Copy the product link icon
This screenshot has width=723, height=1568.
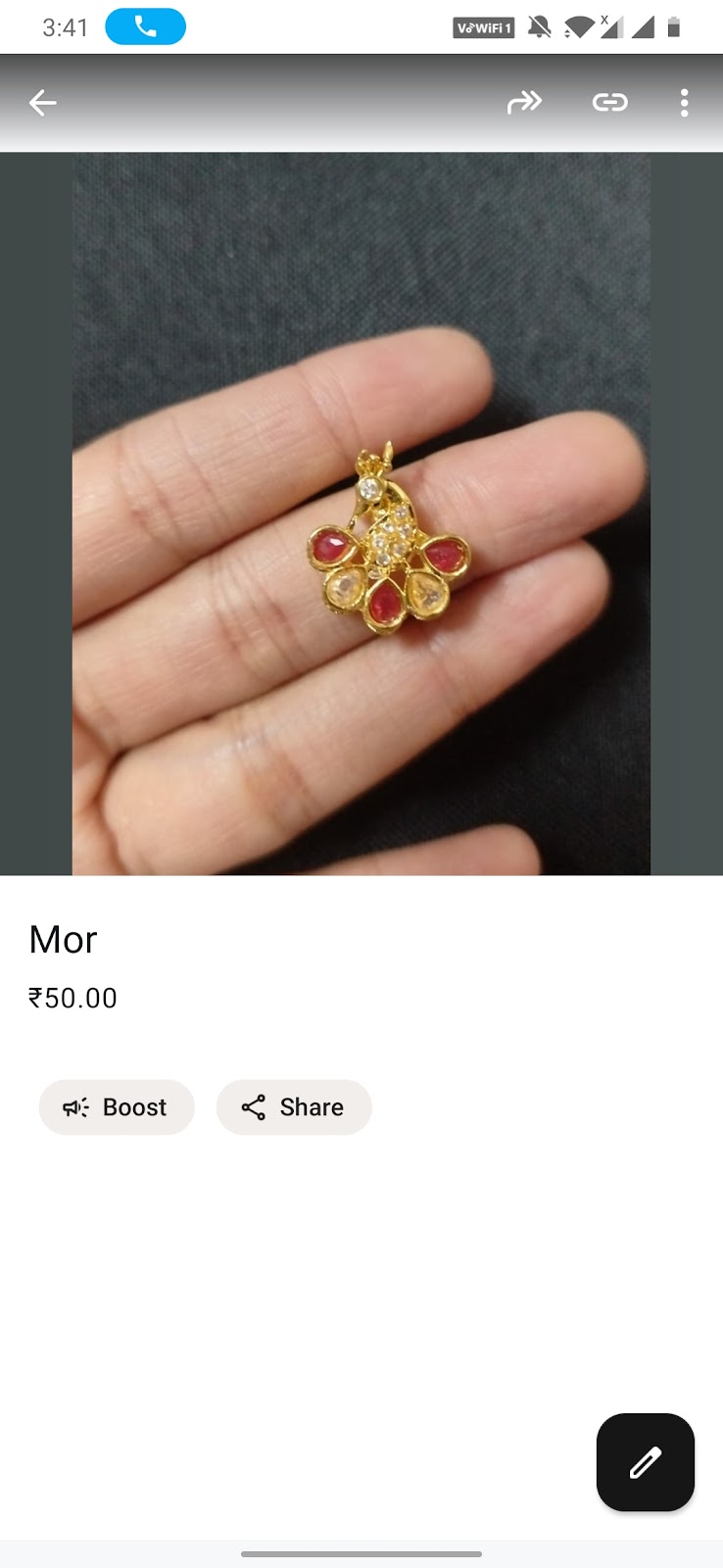(x=609, y=102)
